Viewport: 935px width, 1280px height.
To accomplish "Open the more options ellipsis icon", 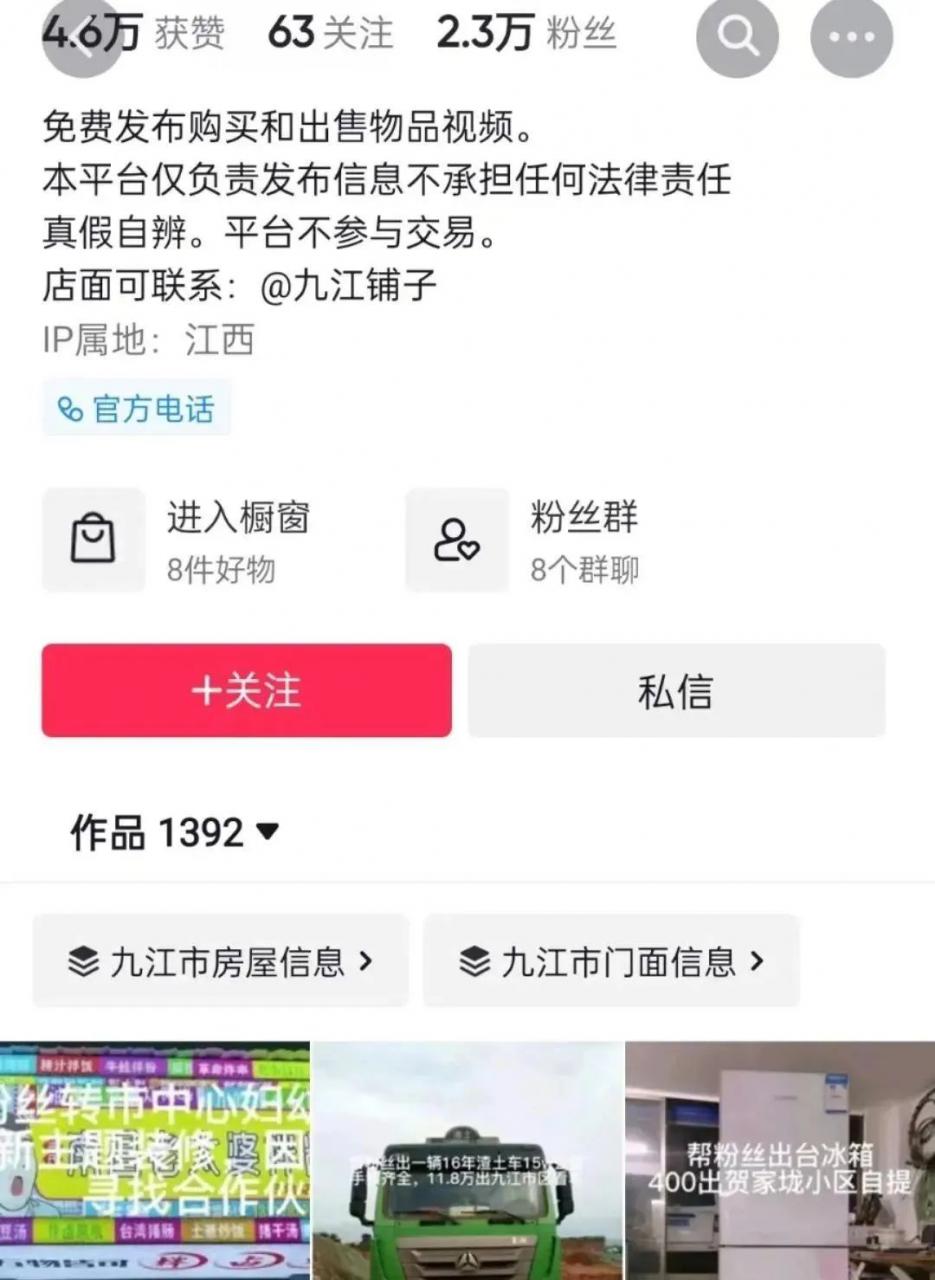I will (851, 38).
